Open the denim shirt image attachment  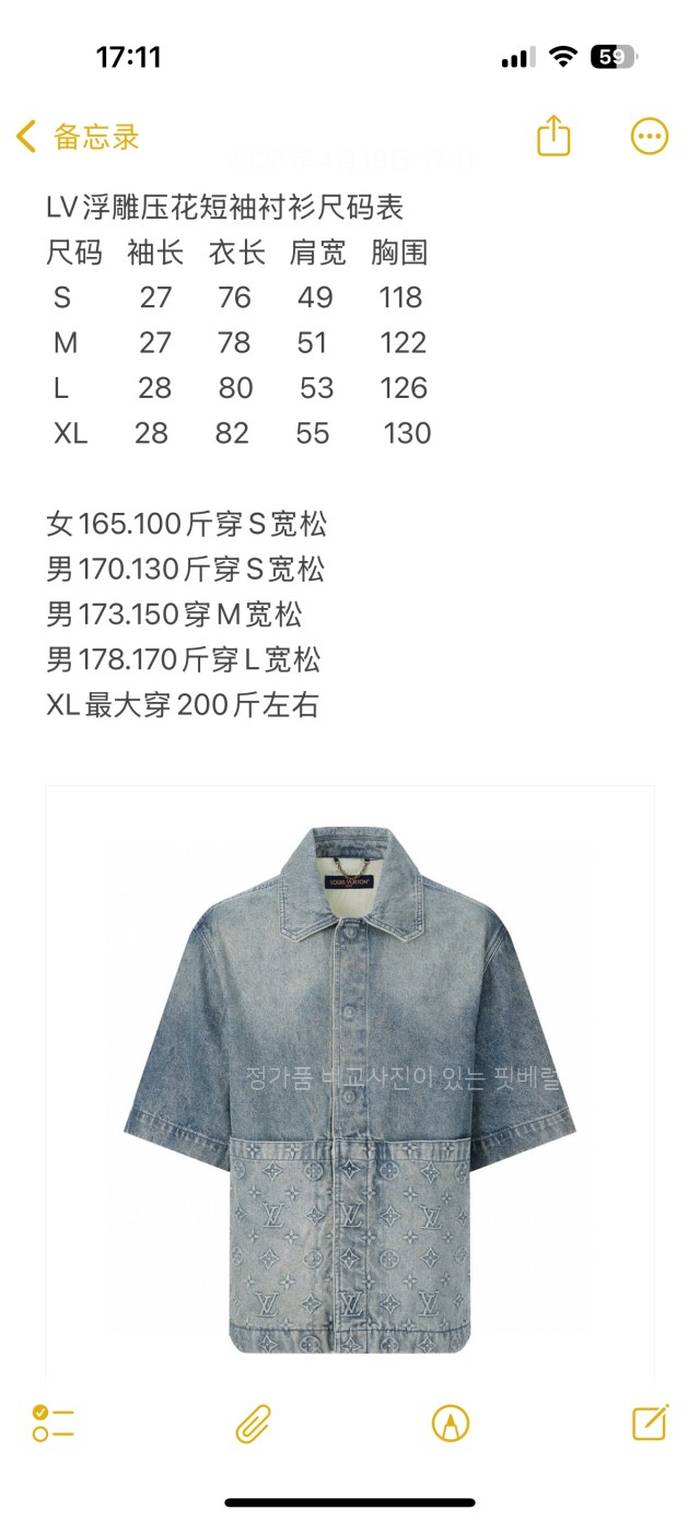(350, 1085)
